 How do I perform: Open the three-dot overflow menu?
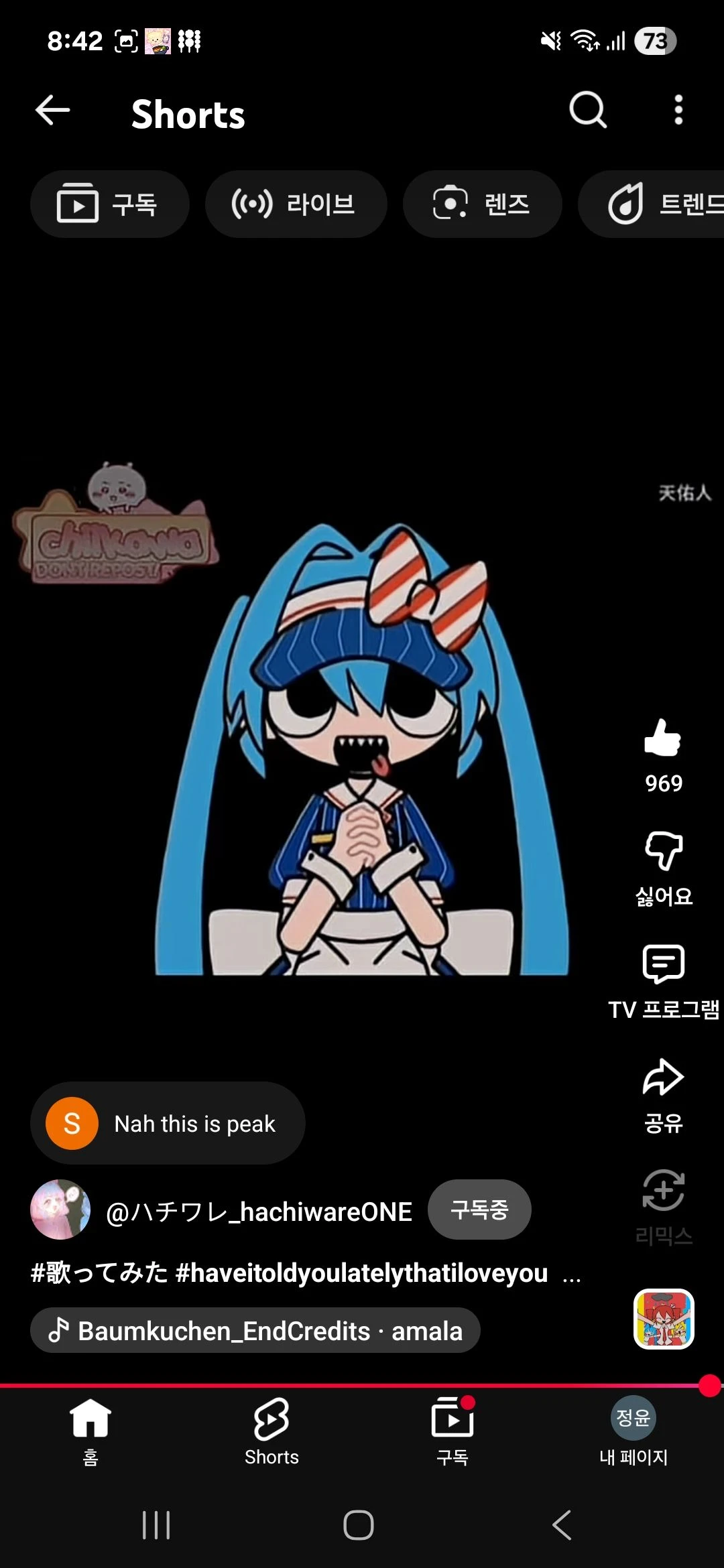678,110
